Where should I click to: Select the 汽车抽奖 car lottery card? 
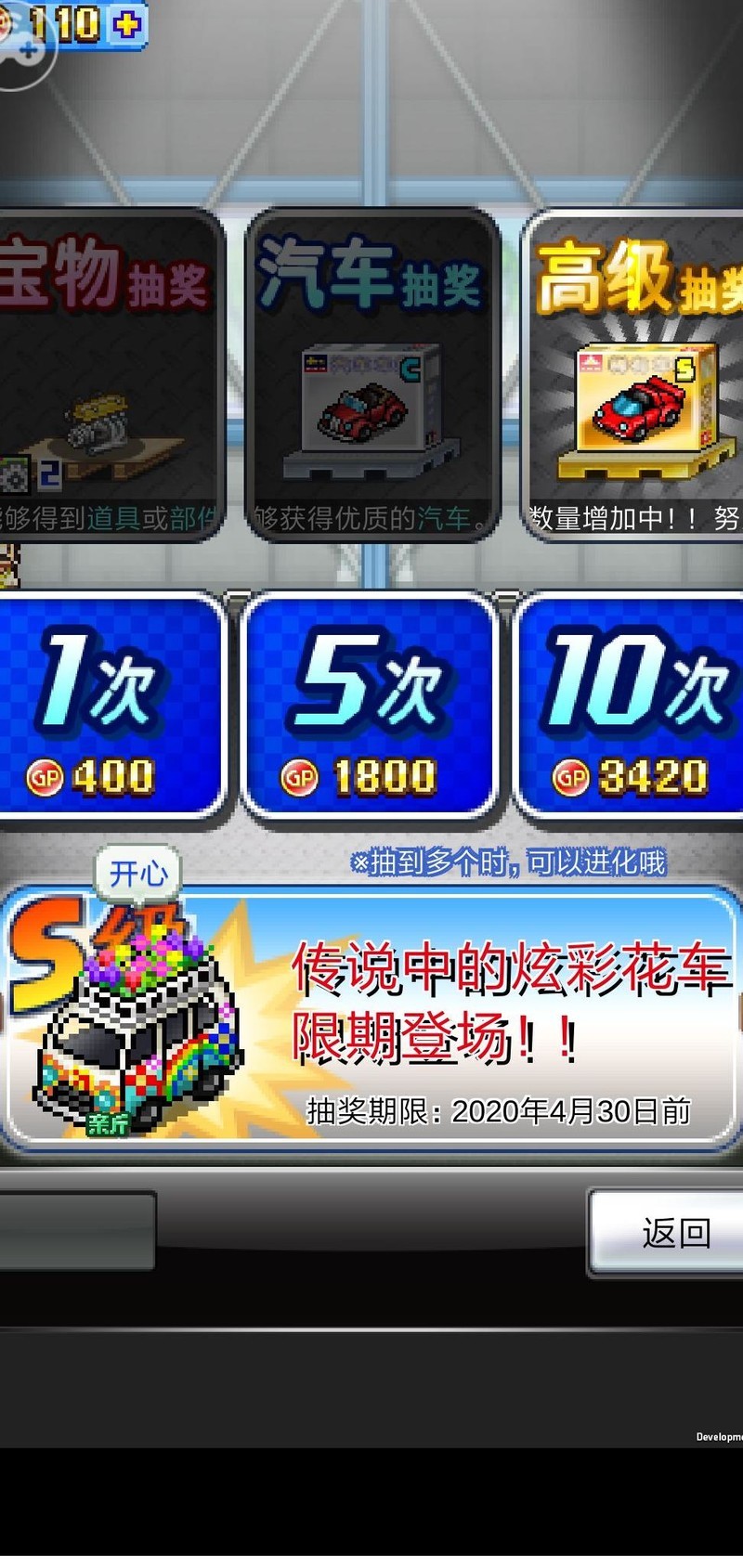coord(372,376)
